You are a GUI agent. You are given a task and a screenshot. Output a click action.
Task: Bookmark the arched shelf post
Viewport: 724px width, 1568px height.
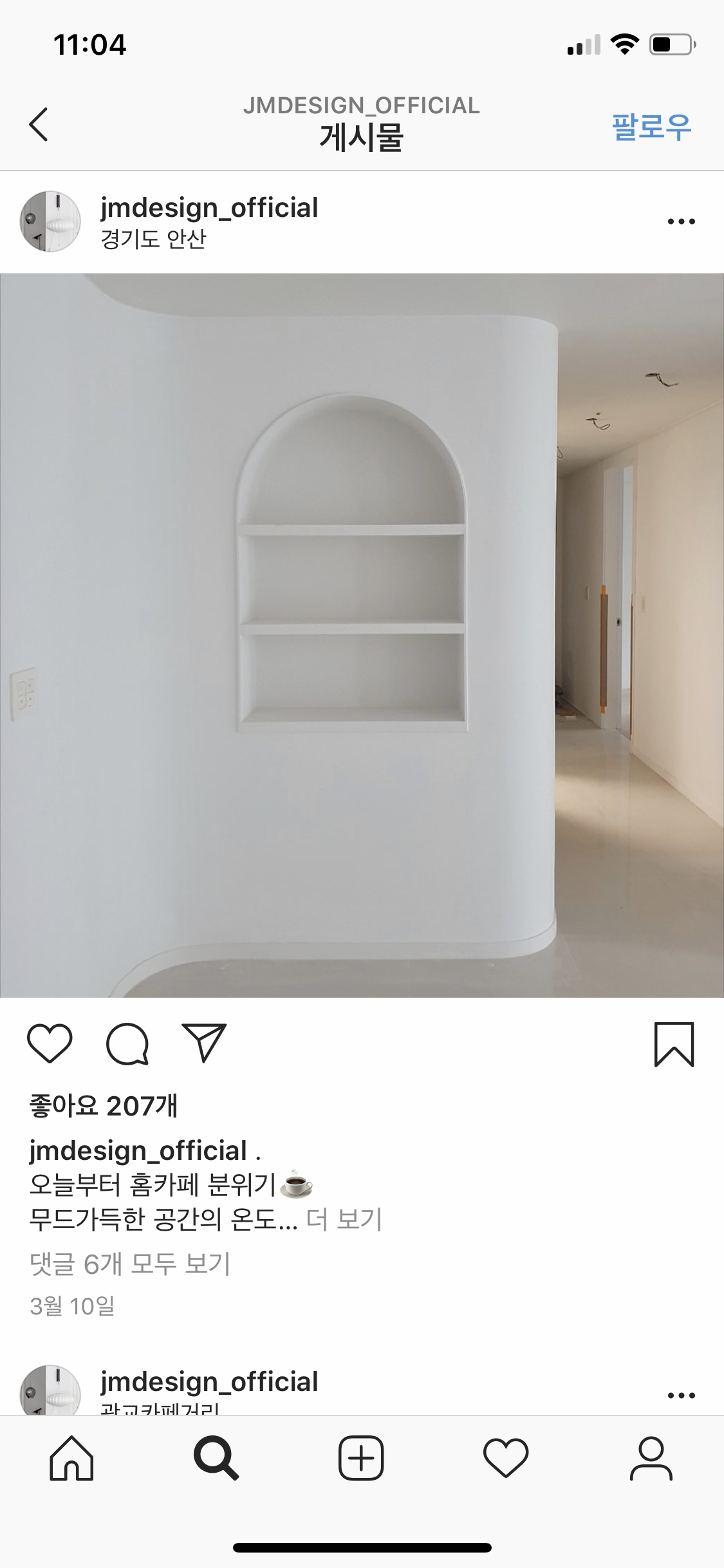coord(674,1043)
